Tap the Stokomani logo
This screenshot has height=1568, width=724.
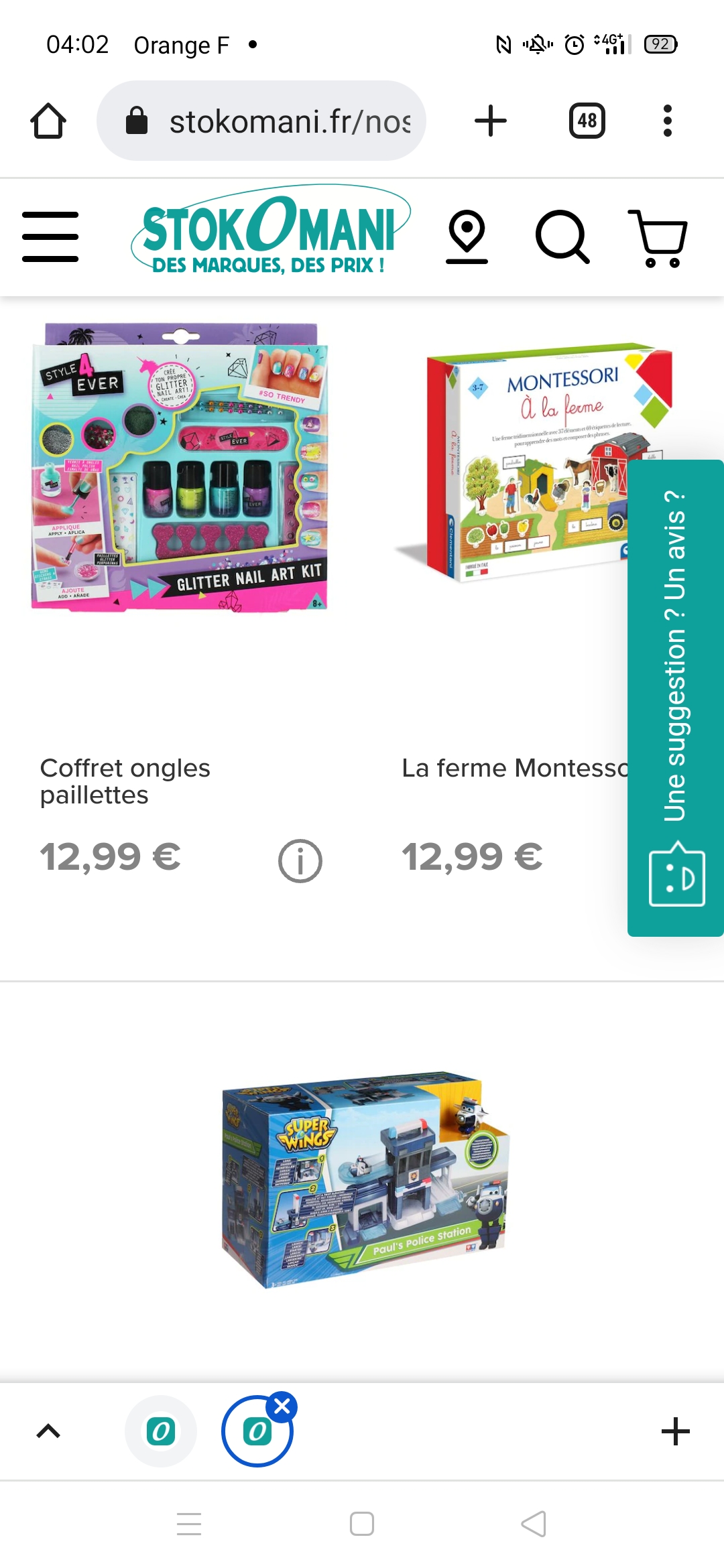(x=270, y=231)
